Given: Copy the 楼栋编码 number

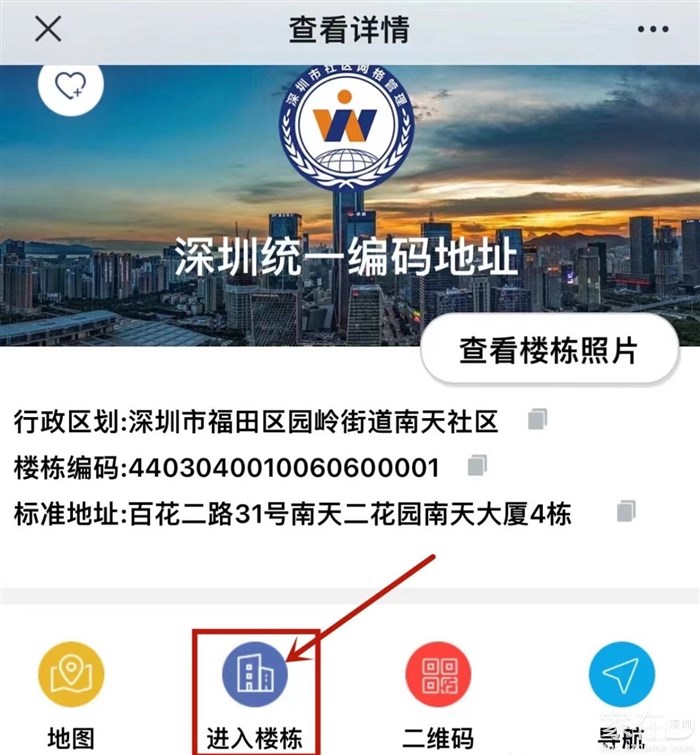Looking at the screenshot, I should pyautogui.click(x=478, y=465).
